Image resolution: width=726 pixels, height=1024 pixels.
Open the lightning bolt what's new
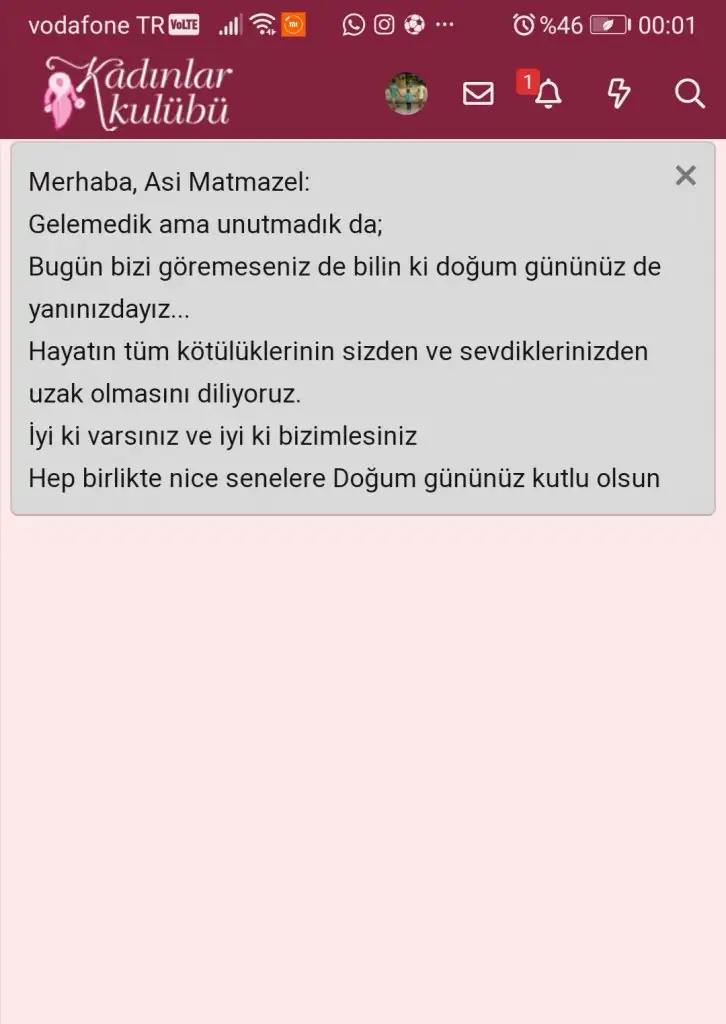click(619, 94)
